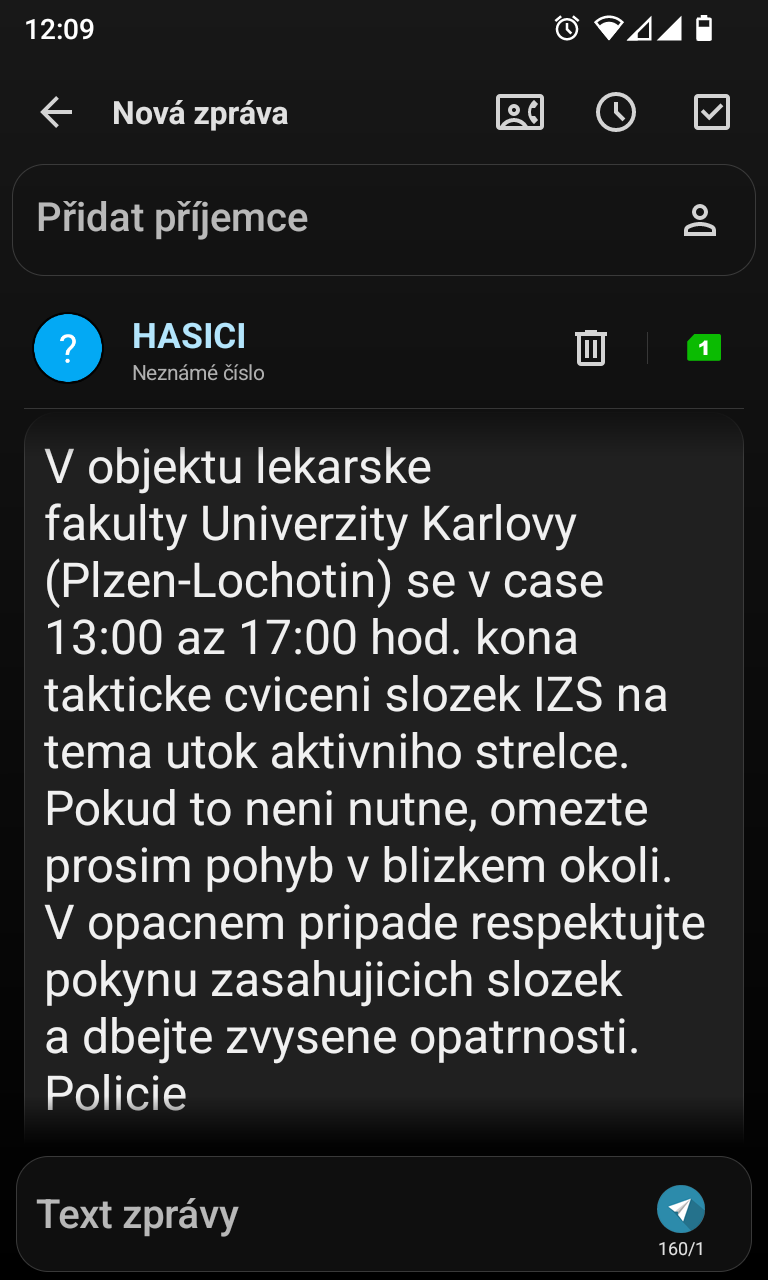Focus the Přidat příjemce recipient field
Screen dimensions: 768x1280
pos(340,219)
